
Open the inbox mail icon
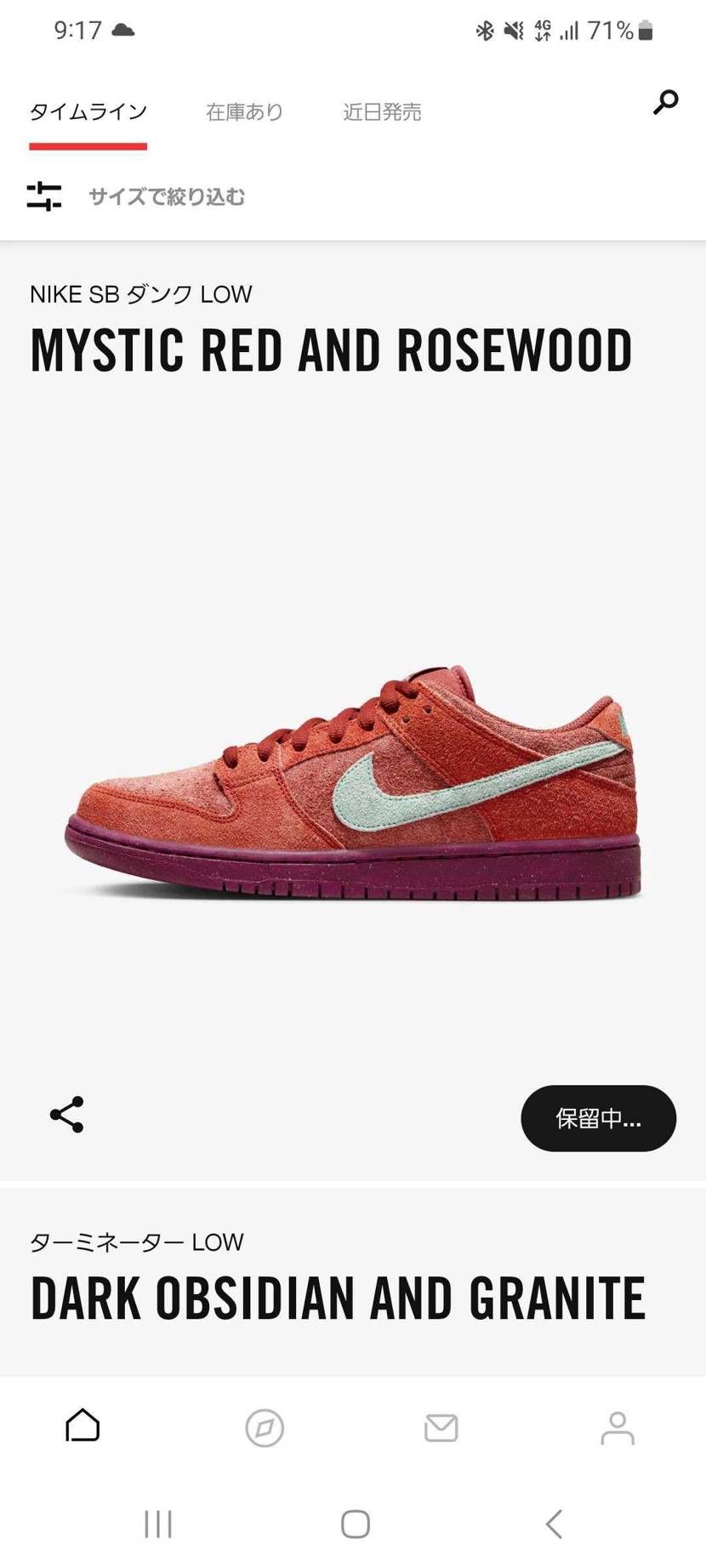pos(441,1428)
